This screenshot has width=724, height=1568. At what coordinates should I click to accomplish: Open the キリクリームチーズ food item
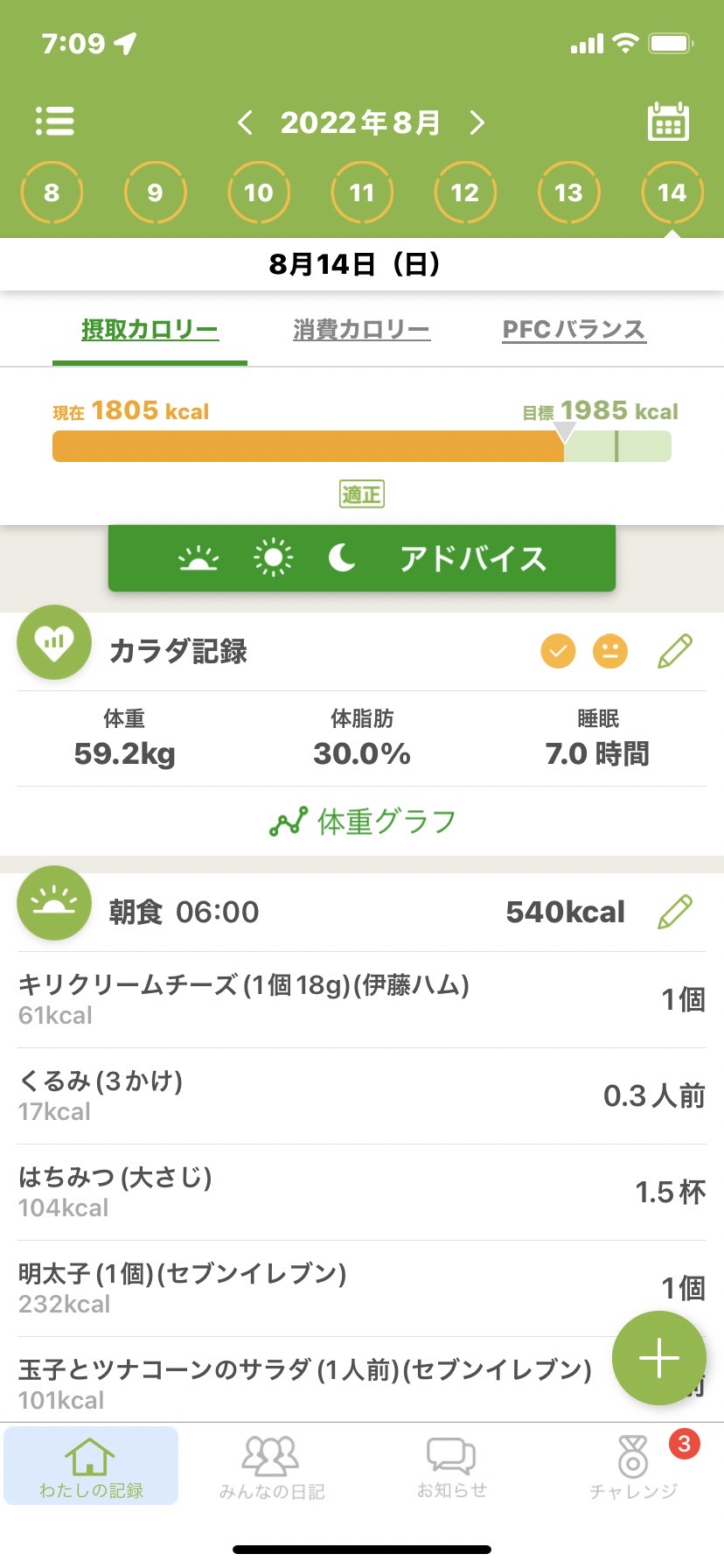coord(362,1000)
